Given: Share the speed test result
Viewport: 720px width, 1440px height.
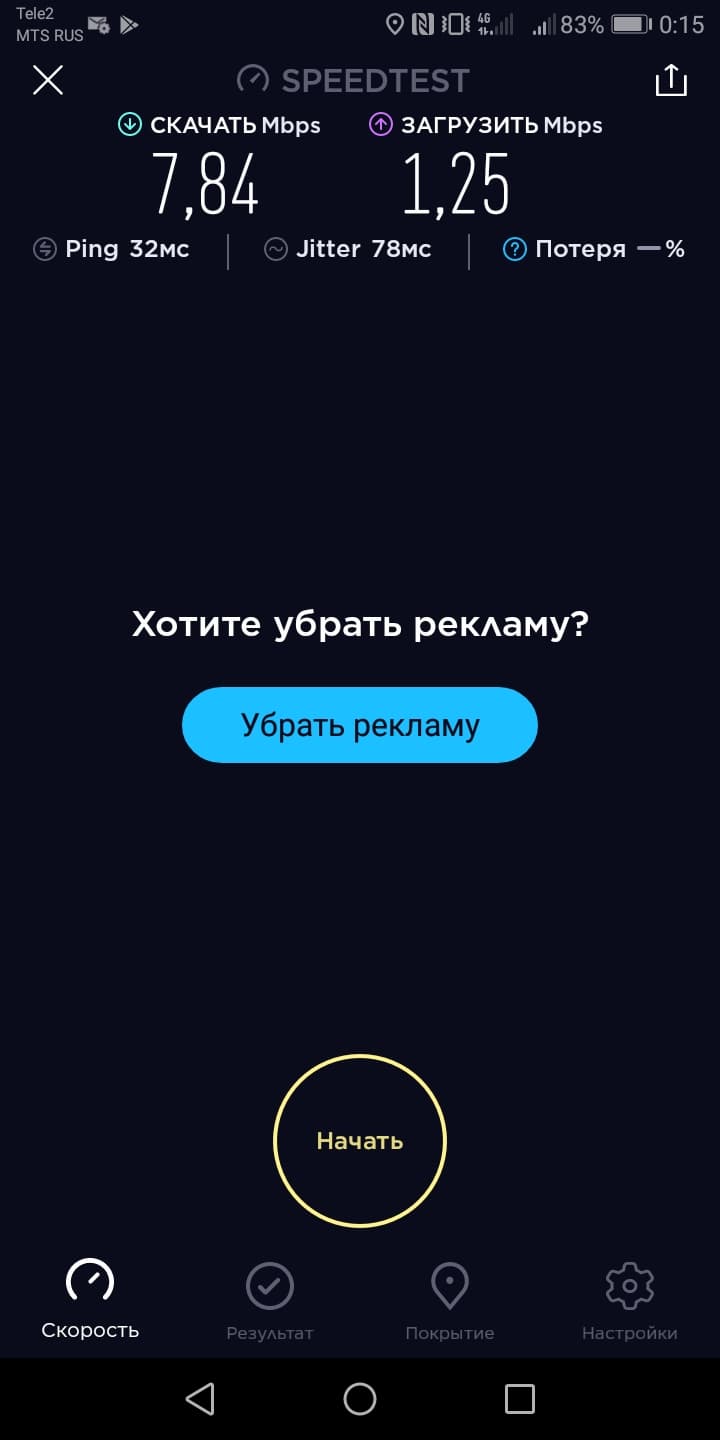Looking at the screenshot, I should point(671,80).
